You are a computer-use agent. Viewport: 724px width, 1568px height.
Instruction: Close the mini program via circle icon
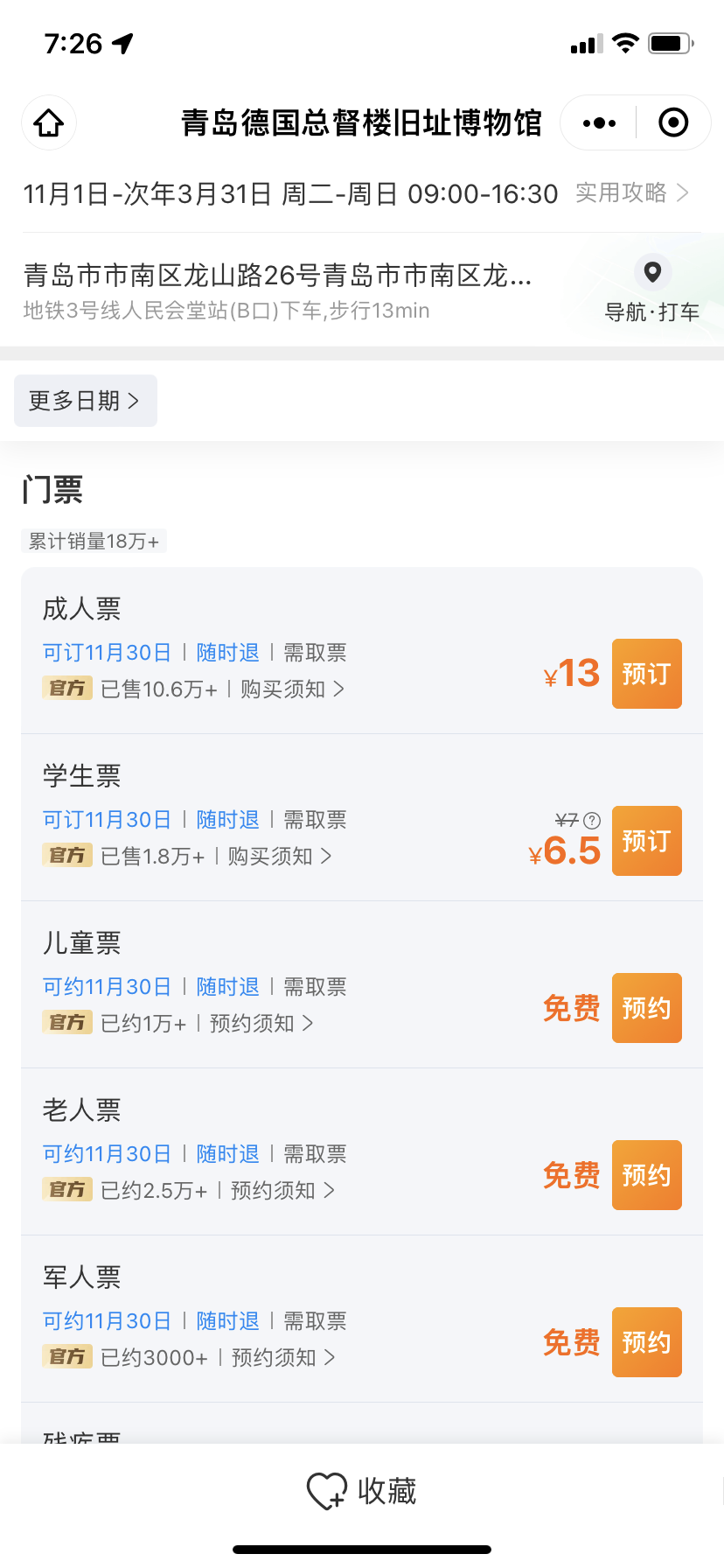point(673,122)
